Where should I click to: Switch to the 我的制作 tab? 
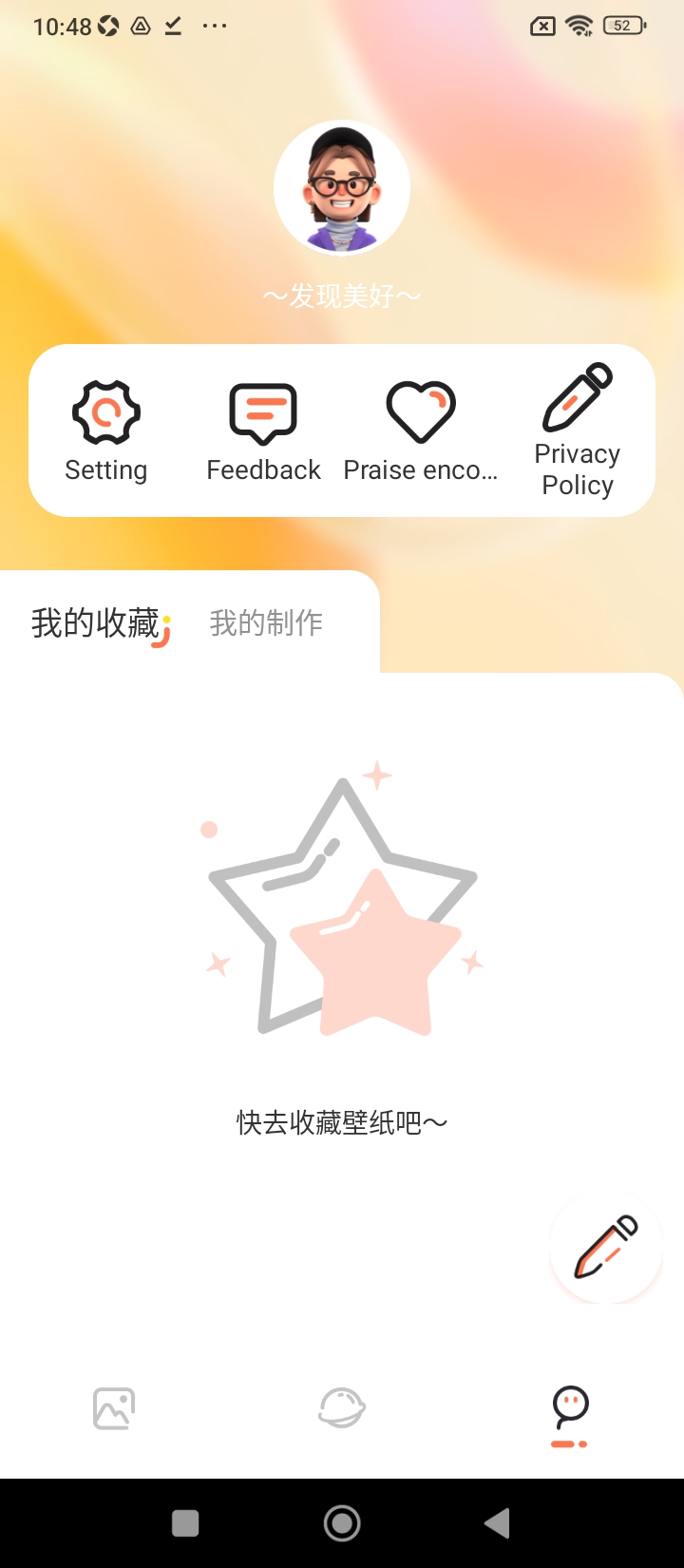266,623
